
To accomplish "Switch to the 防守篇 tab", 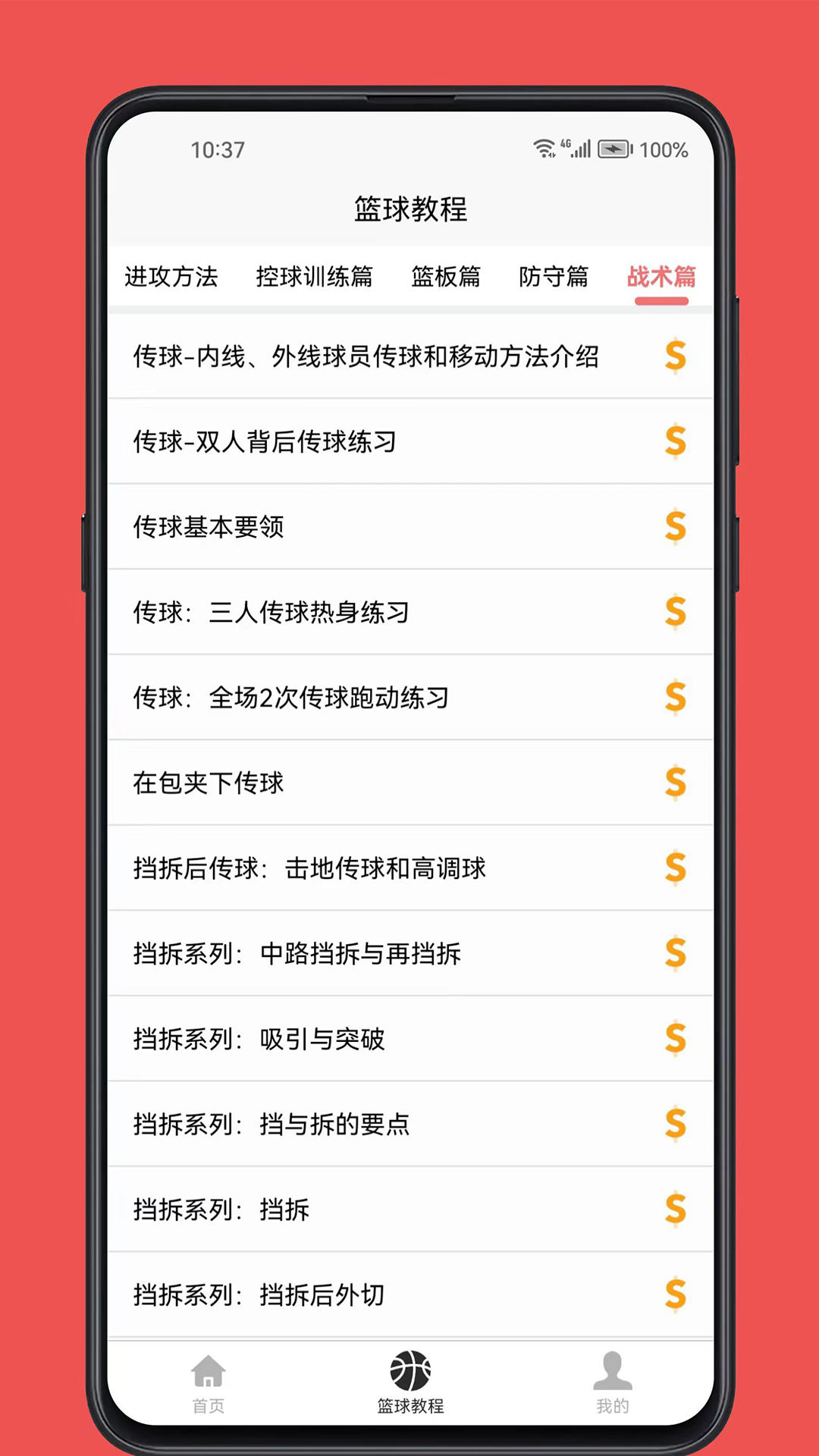I will pyautogui.click(x=554, y=278).
